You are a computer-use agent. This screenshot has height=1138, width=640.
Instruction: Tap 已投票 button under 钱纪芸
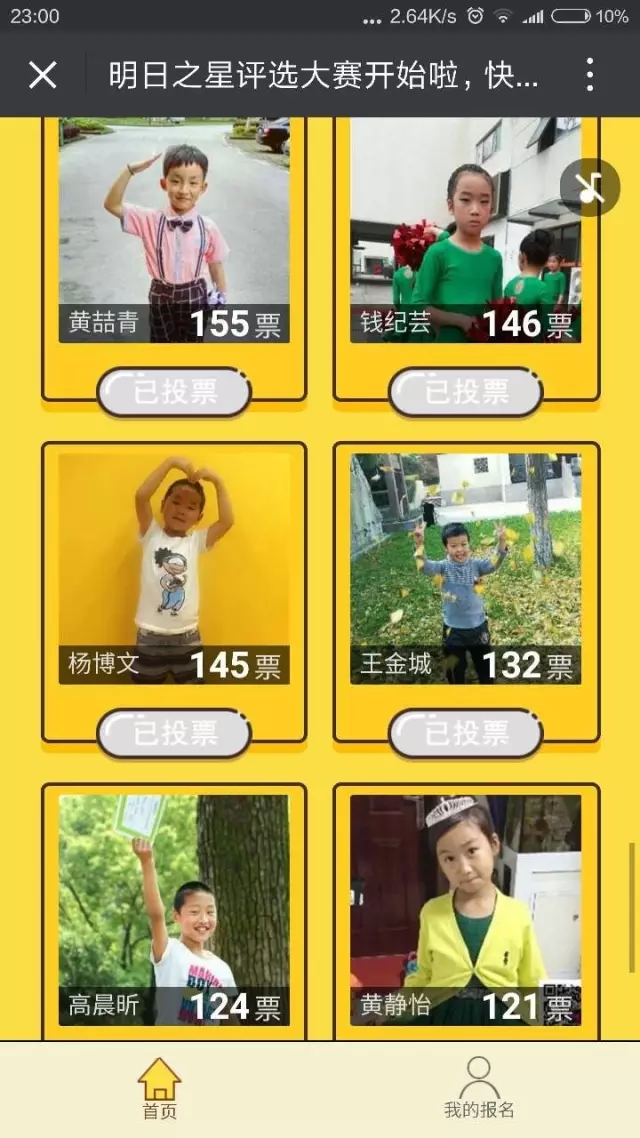(466, 392)
